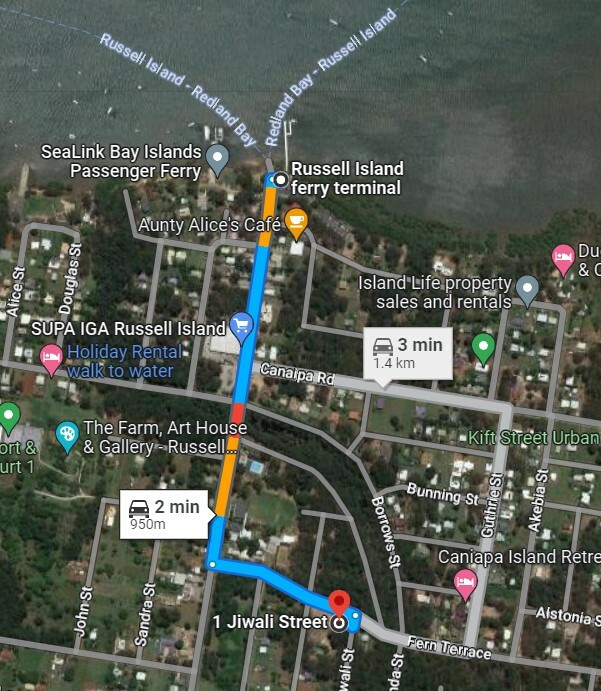Open The Farm, Art House & Gallery pin
The width and height of the screenshot is (601, 691).
coord(67,434)
